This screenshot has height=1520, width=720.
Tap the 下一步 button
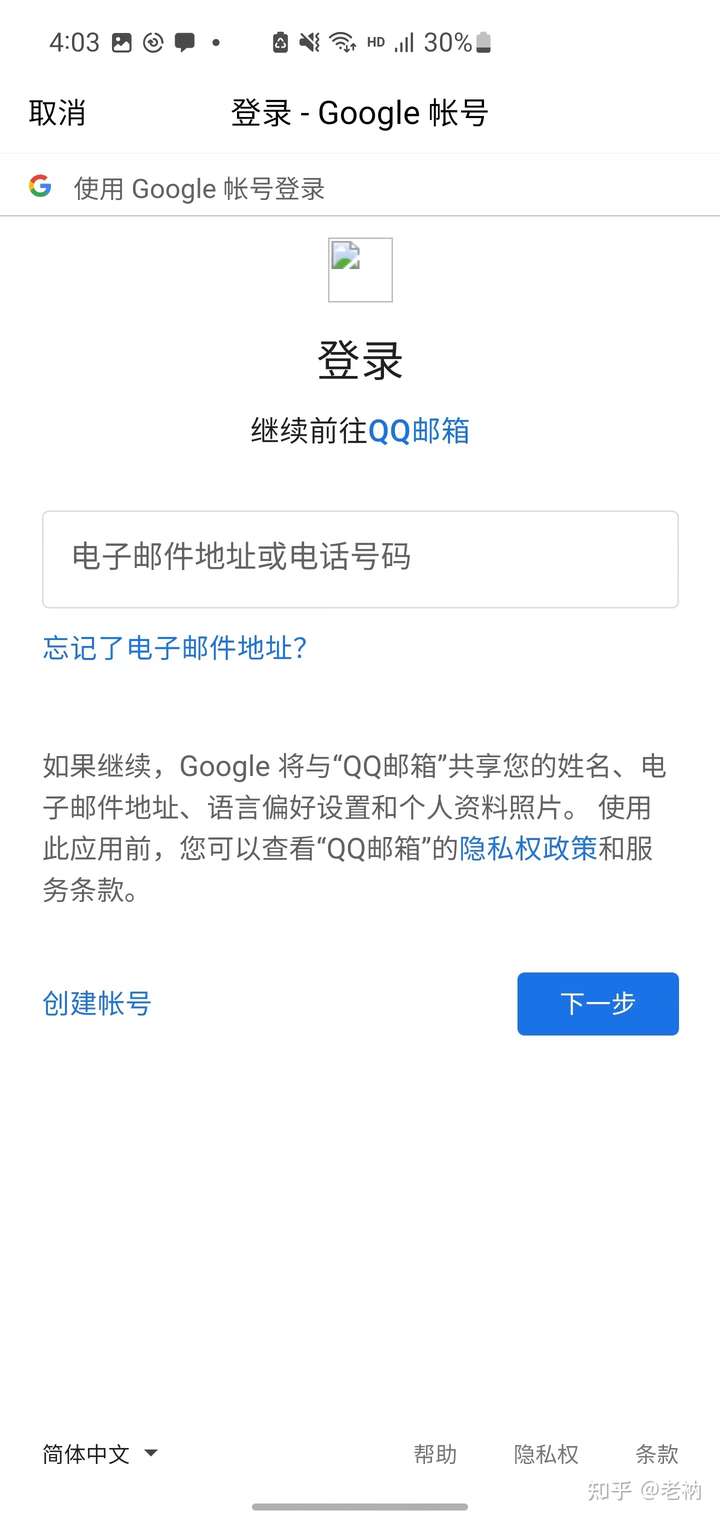[x=598, y=1003]
